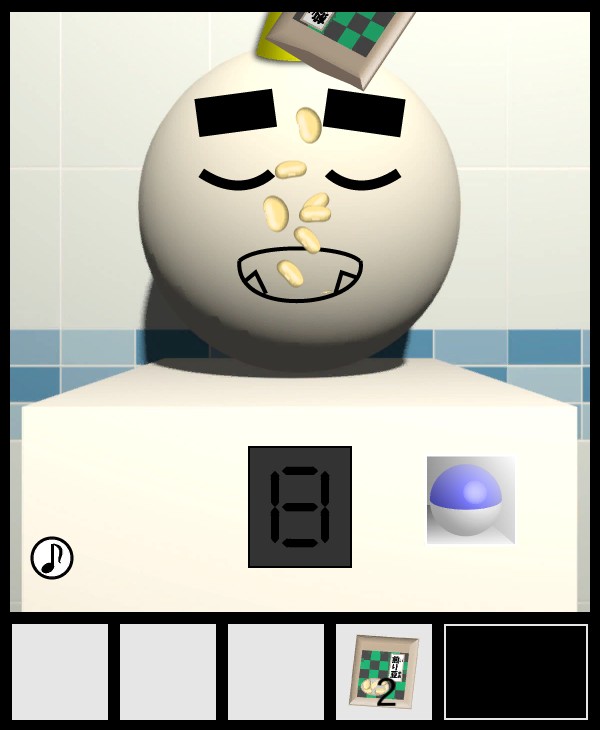Screen dimensions: 600x730
Task: Tap the round head's fanged mouth
Action: (299, 274)
